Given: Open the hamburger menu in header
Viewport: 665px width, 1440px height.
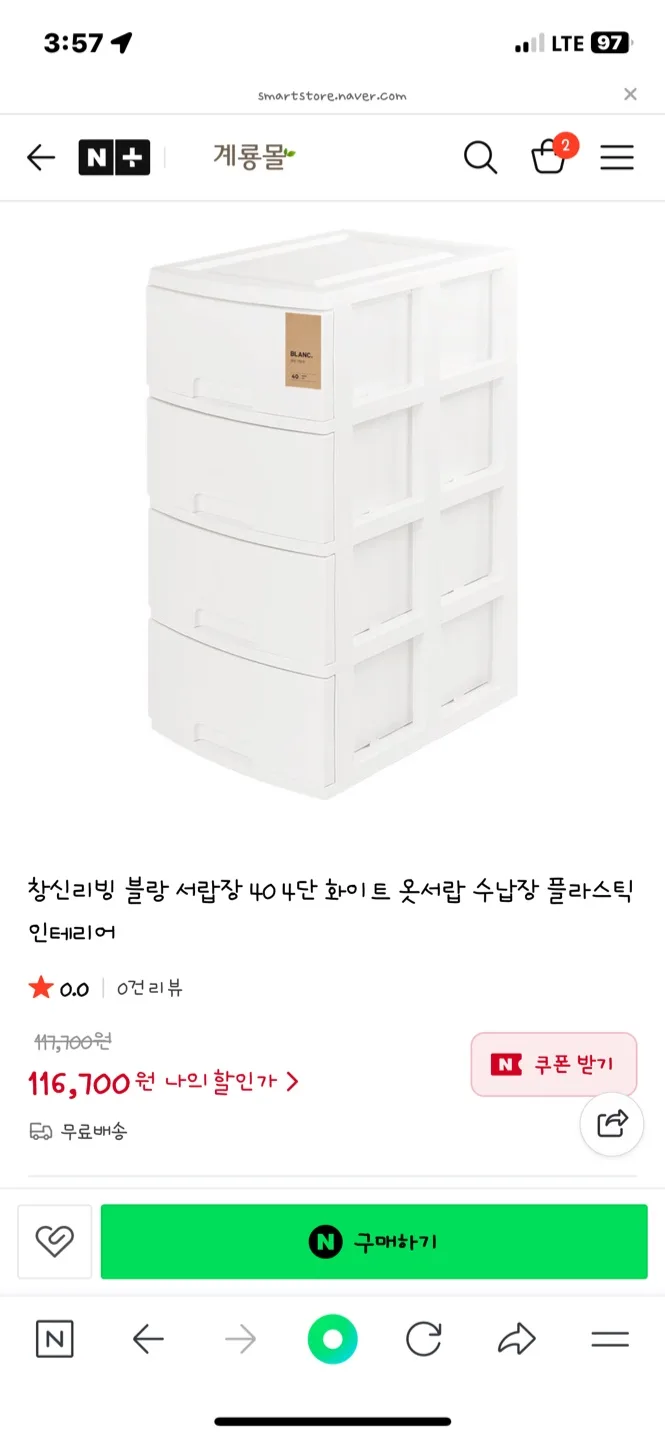Looking at the screenshot, I should [617, 158].
